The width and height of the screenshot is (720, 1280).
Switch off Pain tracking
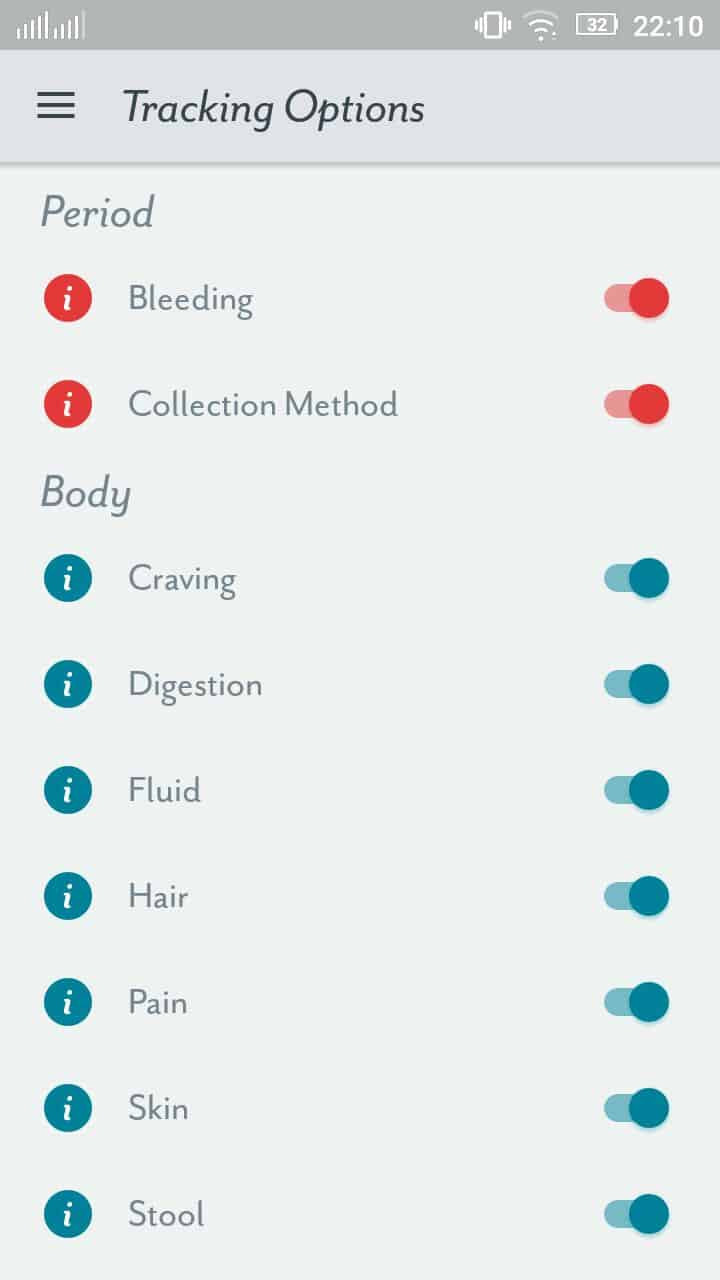click(637, 1002)
